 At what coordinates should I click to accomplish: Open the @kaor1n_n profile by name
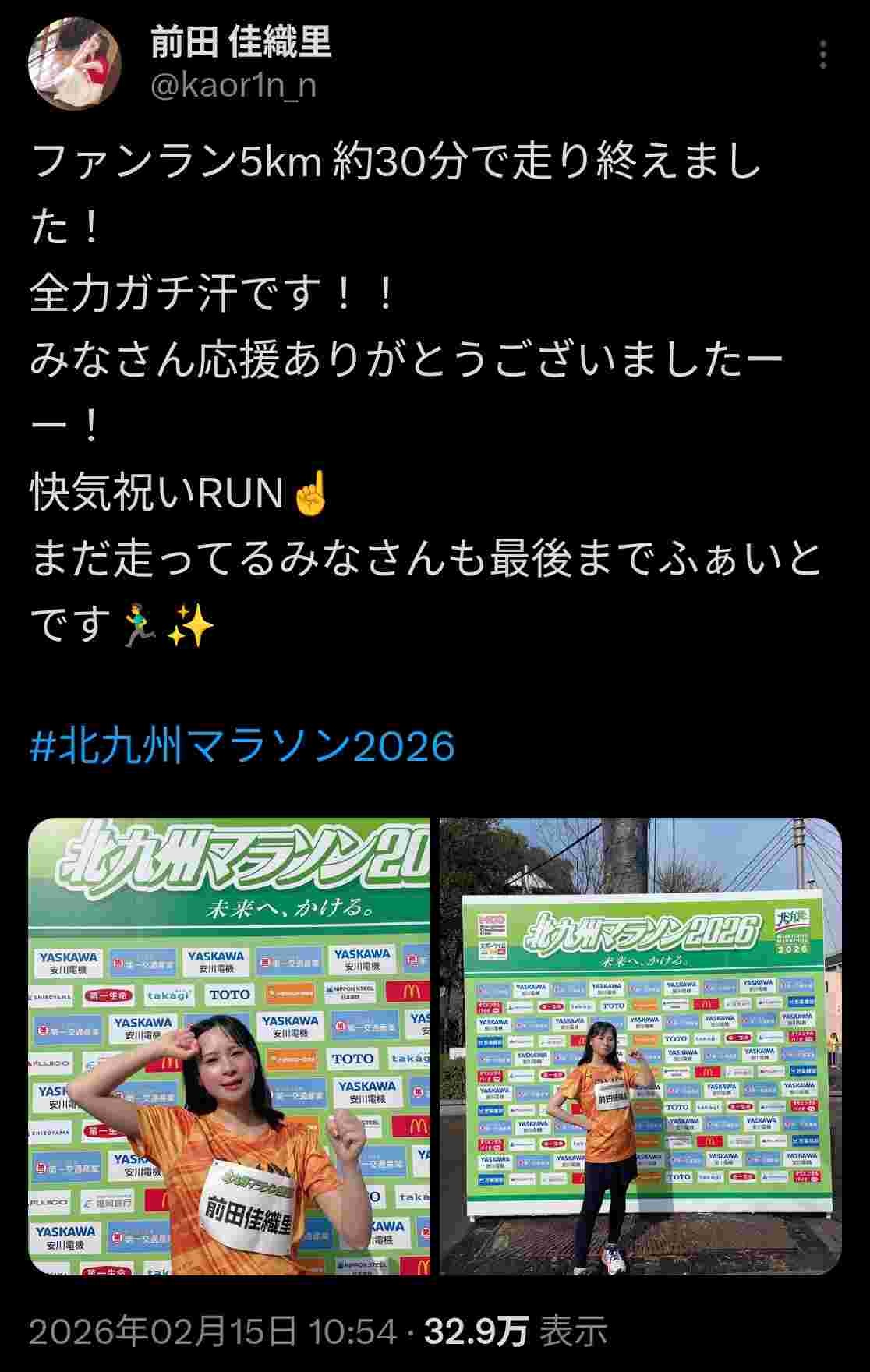pos(242,41)
